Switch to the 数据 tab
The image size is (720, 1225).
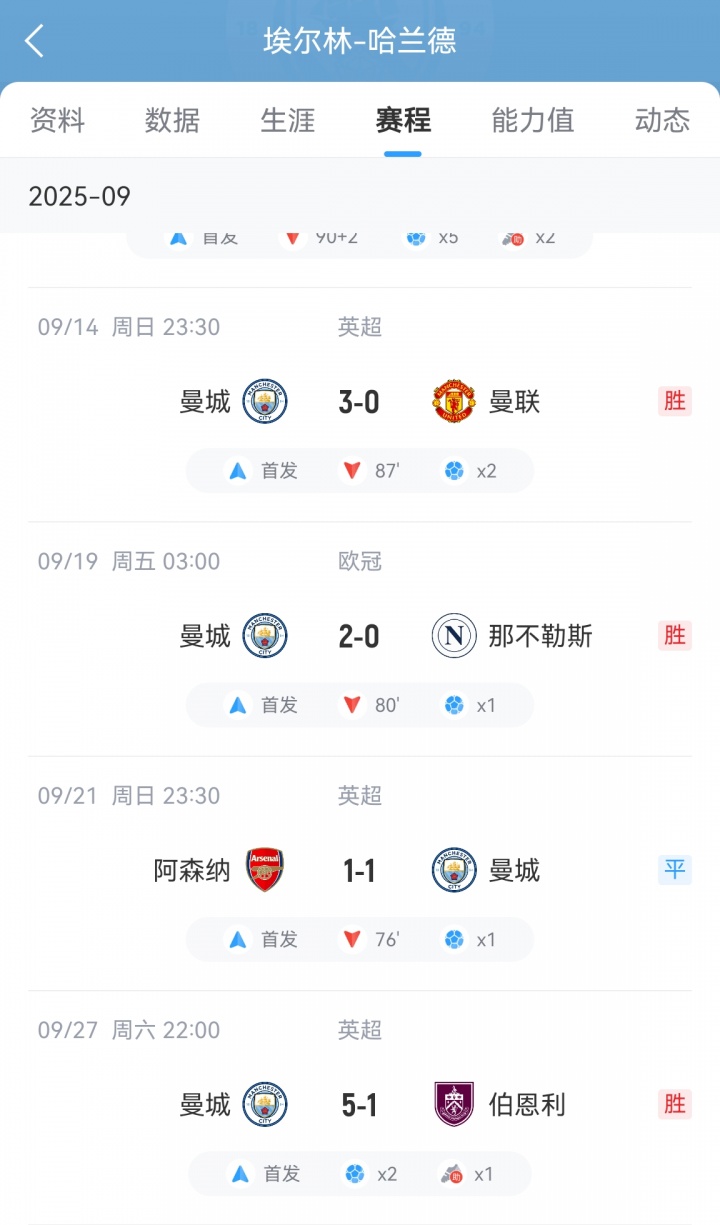[x=172, y=120]
